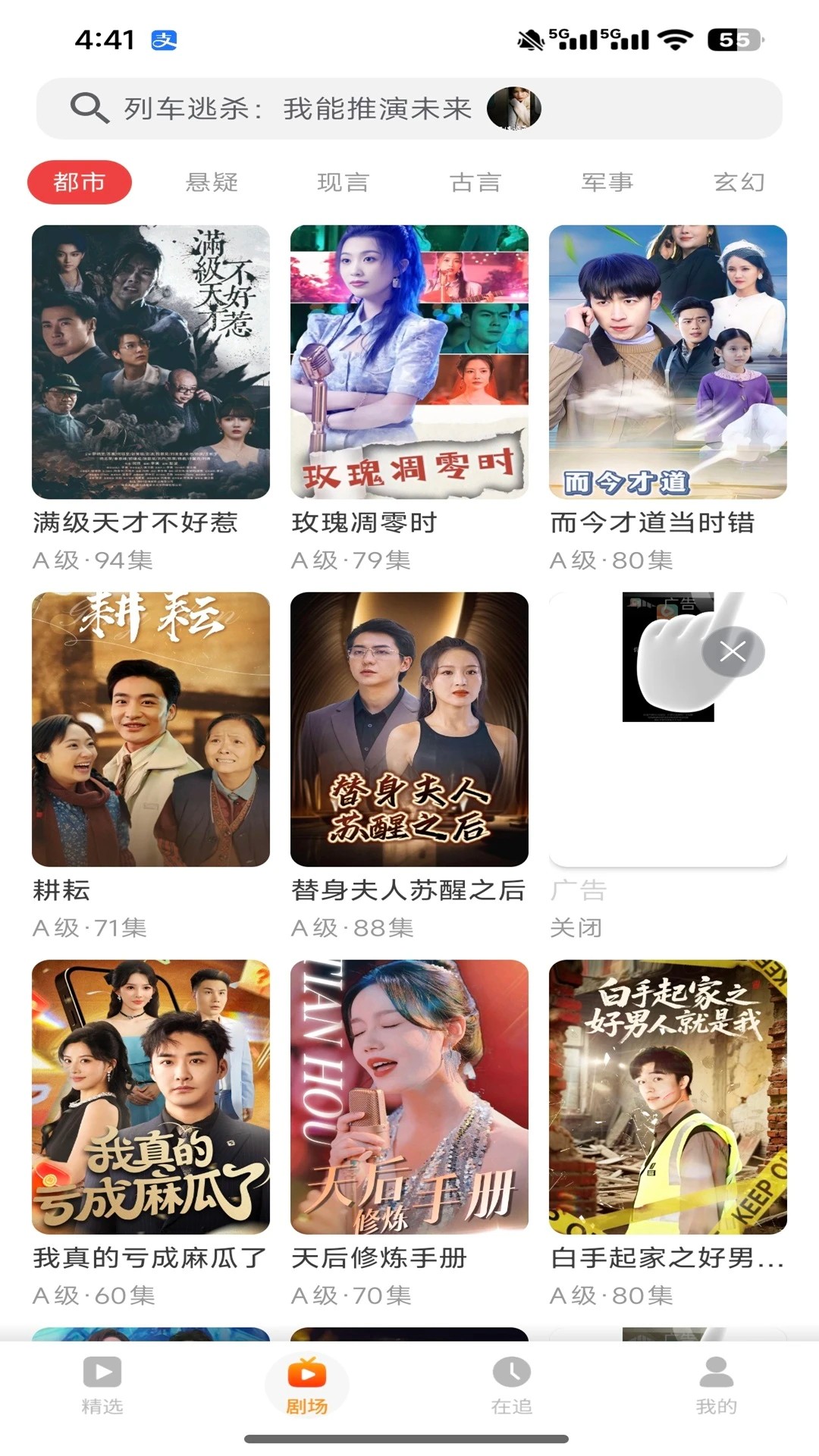Viewport: 819px width, 1456px height.
Task: Switch to the 悬疑 category
Action: coord(212,182)
